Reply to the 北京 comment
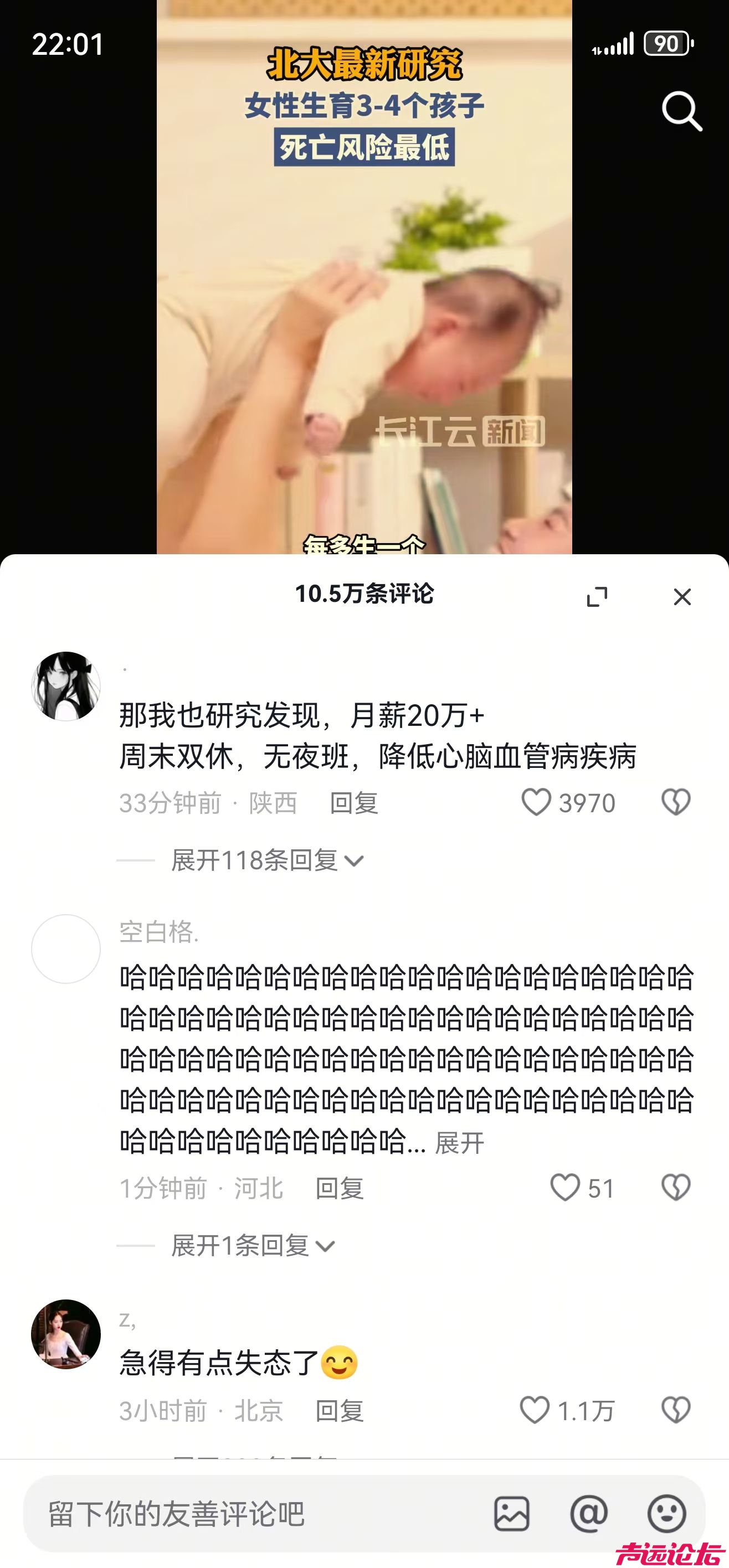Image resolution: width=729 pixels, height=1568 pixels. point(339,1411)
